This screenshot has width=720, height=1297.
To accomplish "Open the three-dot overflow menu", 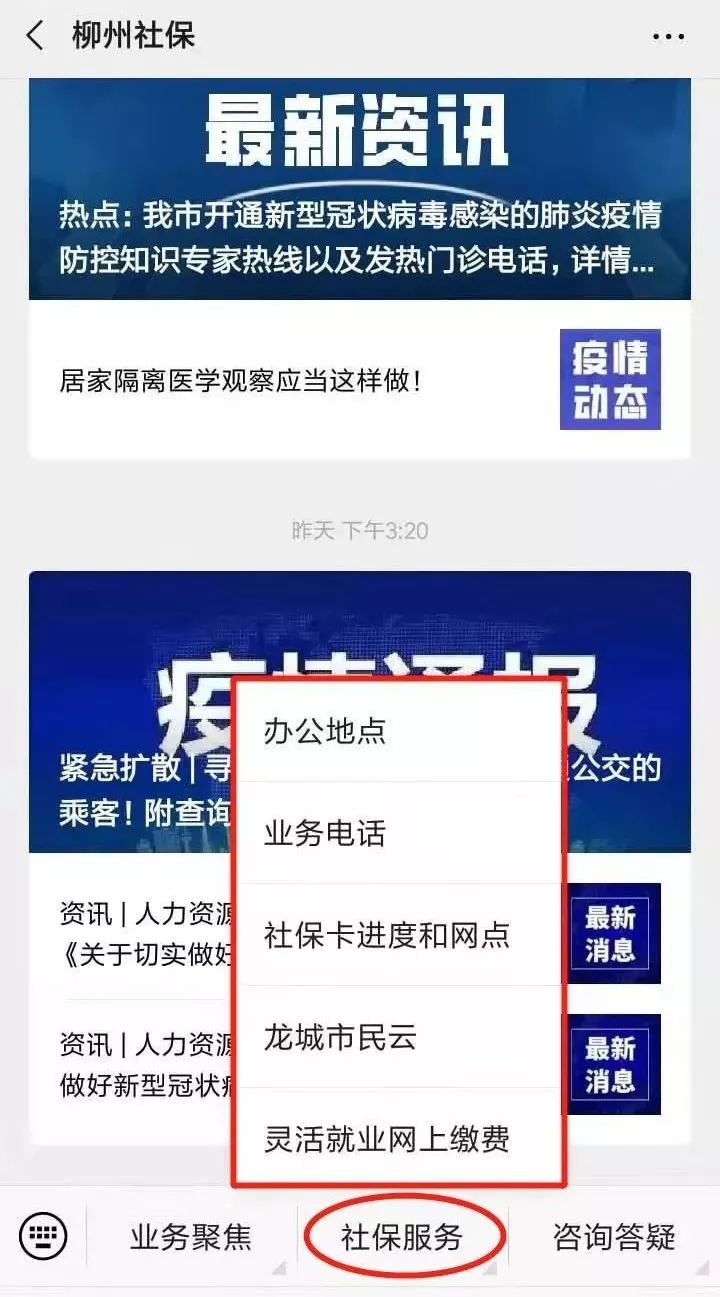I will click(668, 38).
